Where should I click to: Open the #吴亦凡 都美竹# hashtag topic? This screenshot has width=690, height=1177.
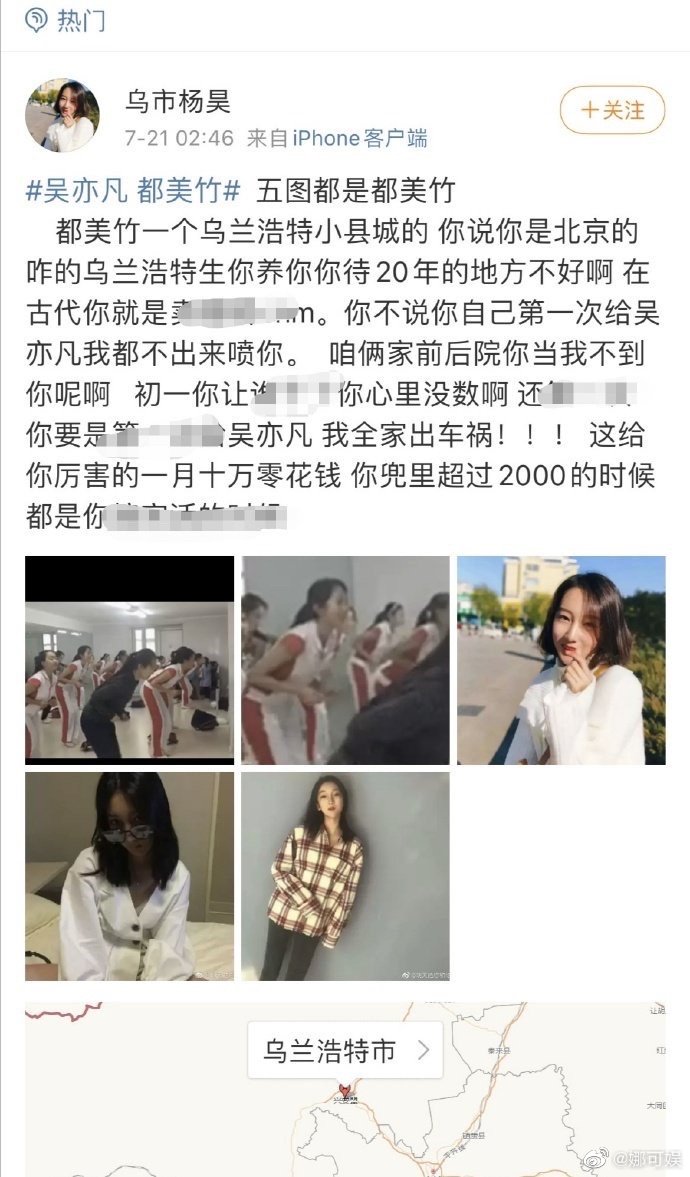coord(133,189)
